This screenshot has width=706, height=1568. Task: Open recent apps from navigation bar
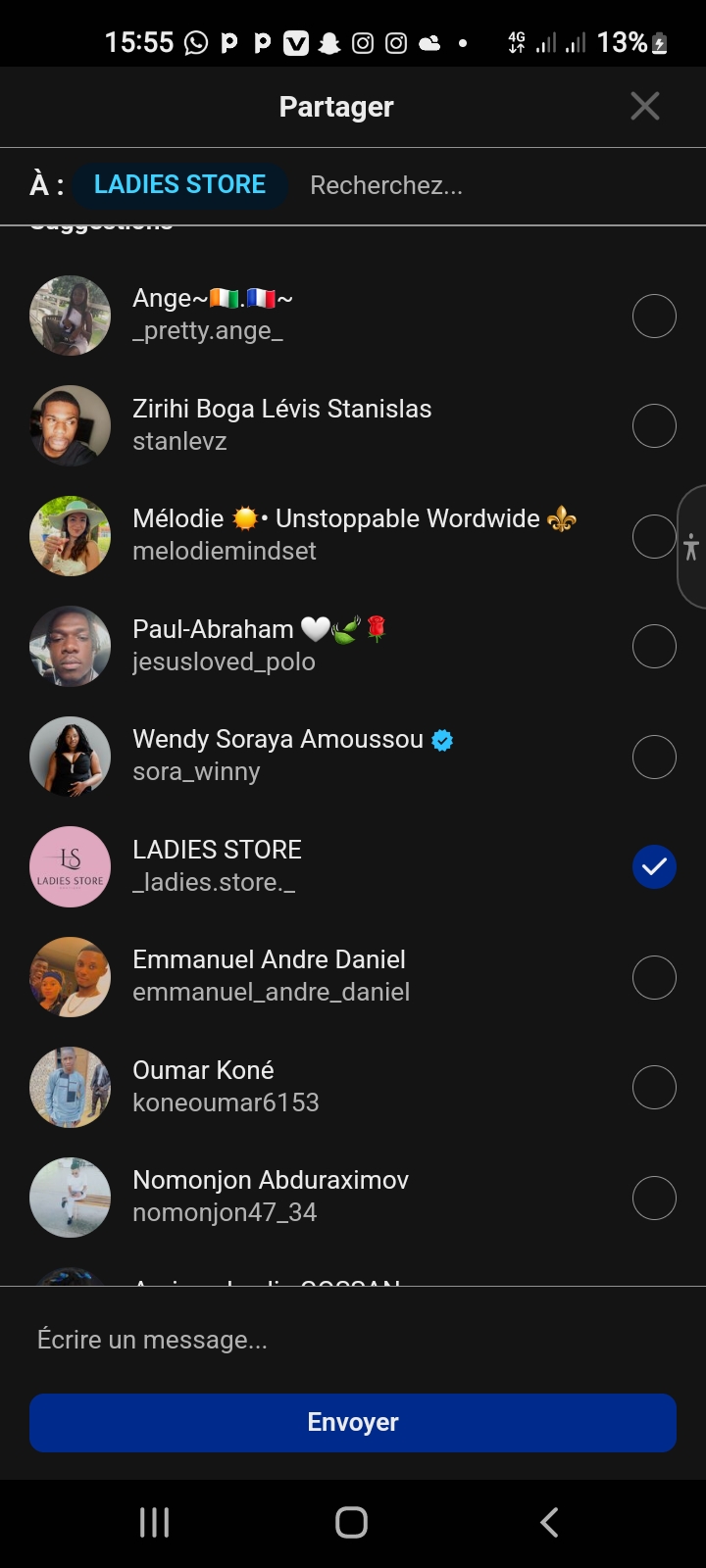154,1522
